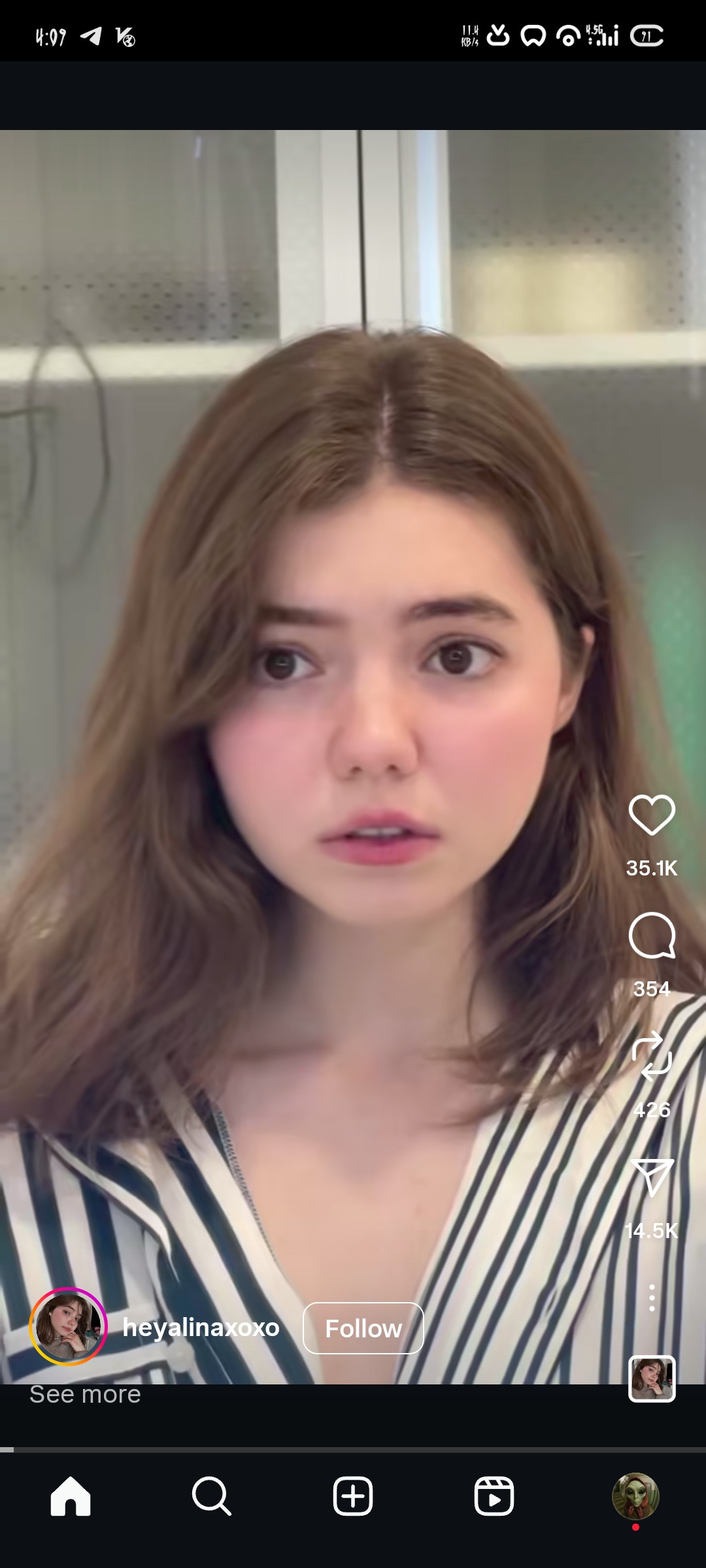Repost this reel
This screenshot has height=1568, width=706.
click(x=652, y=1056)
